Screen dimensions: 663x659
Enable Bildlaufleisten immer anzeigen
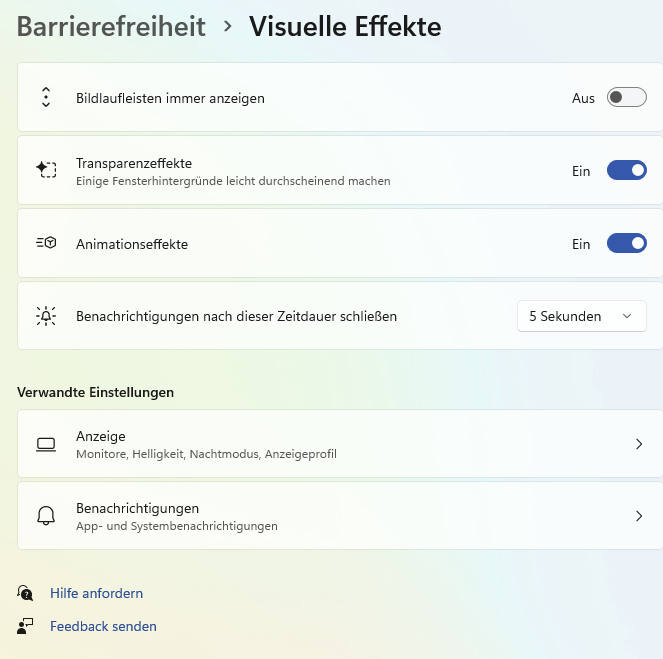[x=626, y=98]
